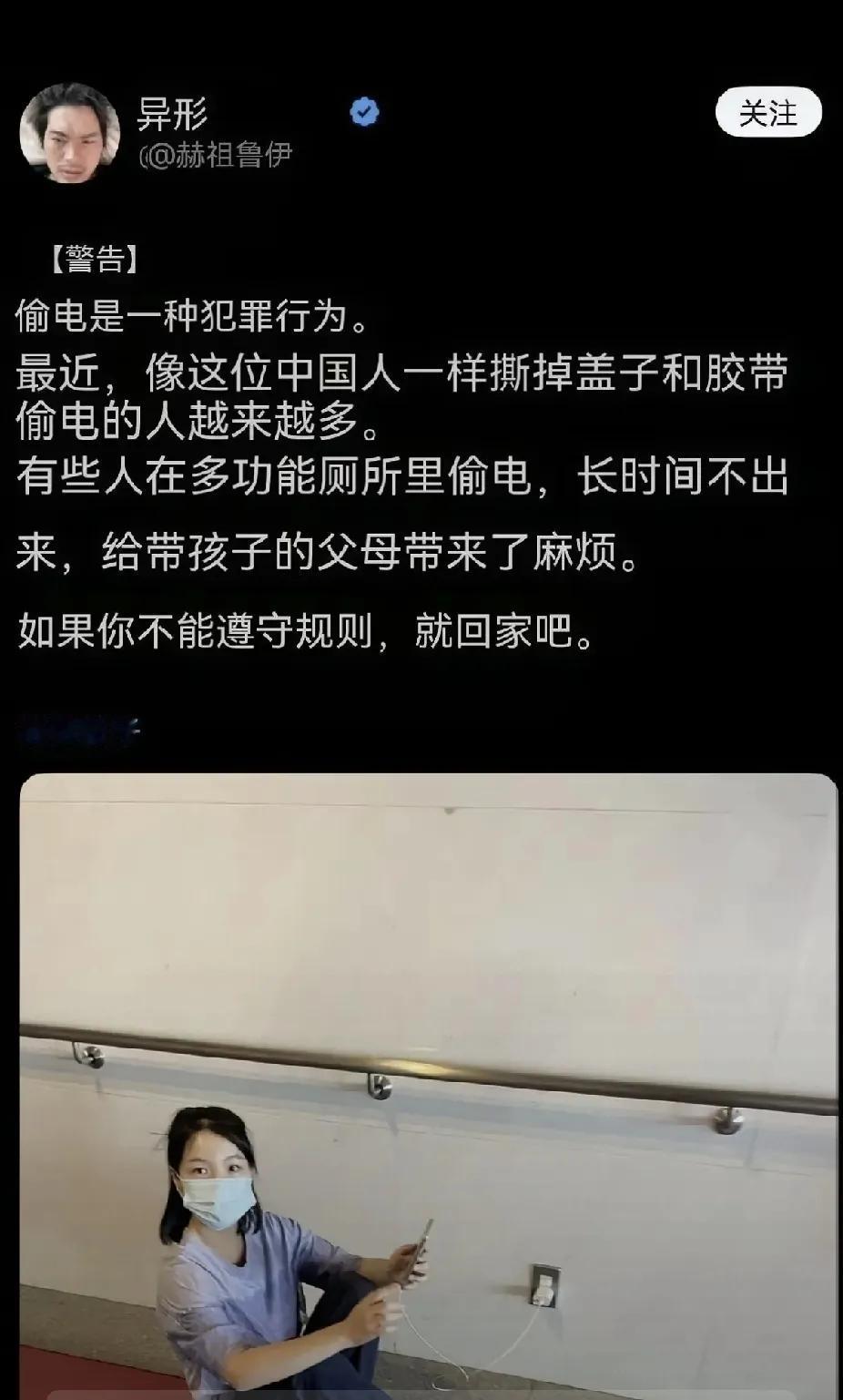Open 异形's circular profile avatar

[x=69, y=123]
